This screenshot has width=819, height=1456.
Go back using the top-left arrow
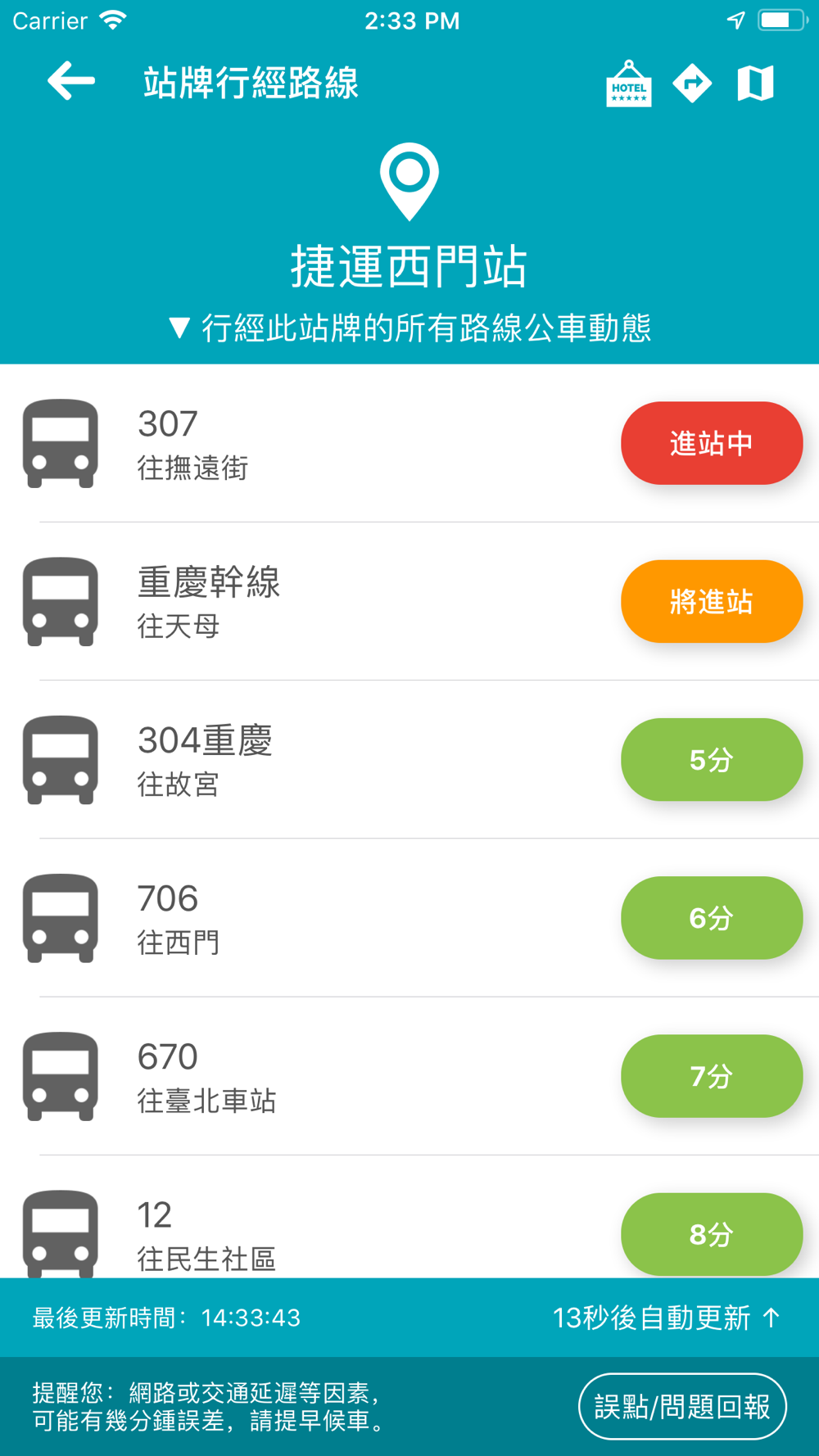click(x=71, y=82)
